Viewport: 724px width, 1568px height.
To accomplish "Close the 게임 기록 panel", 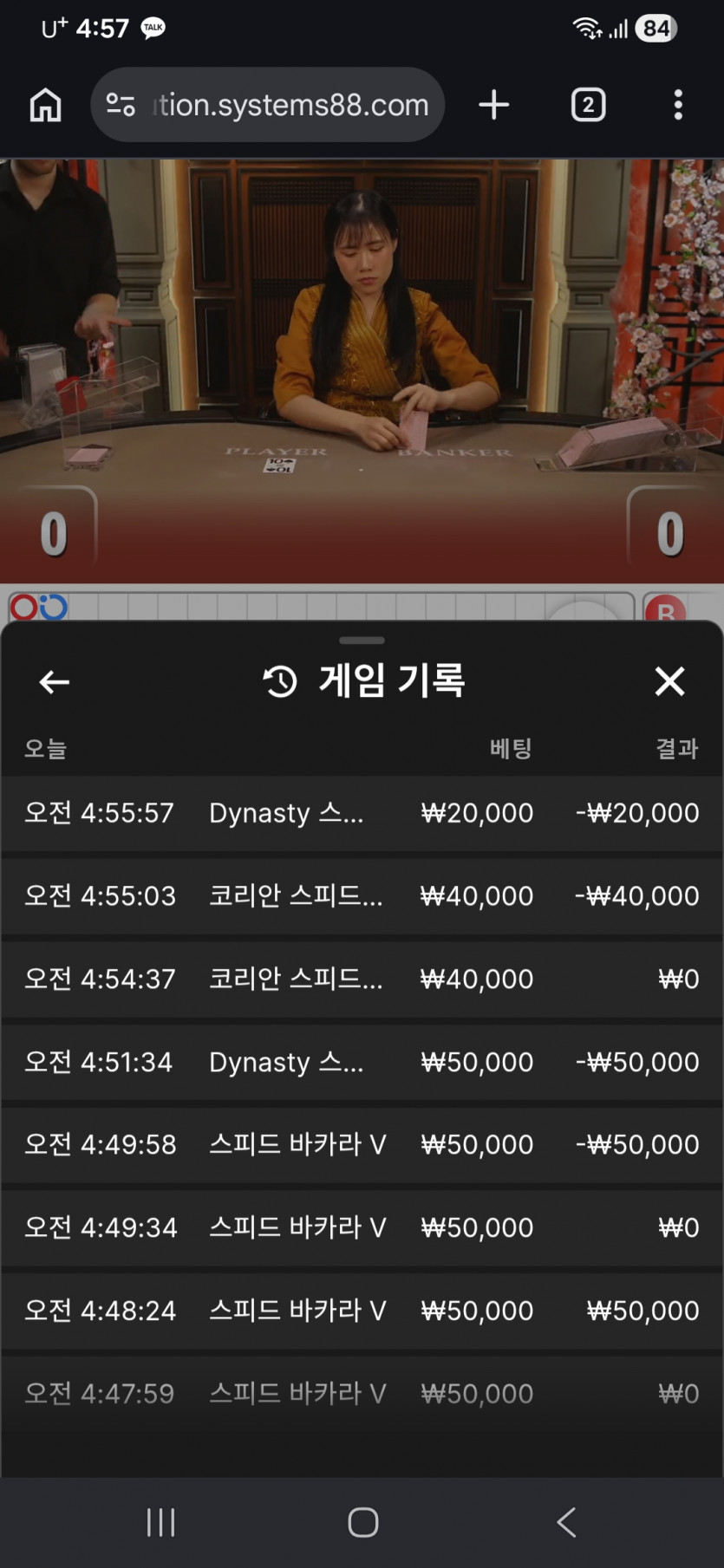I will [669, 681].
